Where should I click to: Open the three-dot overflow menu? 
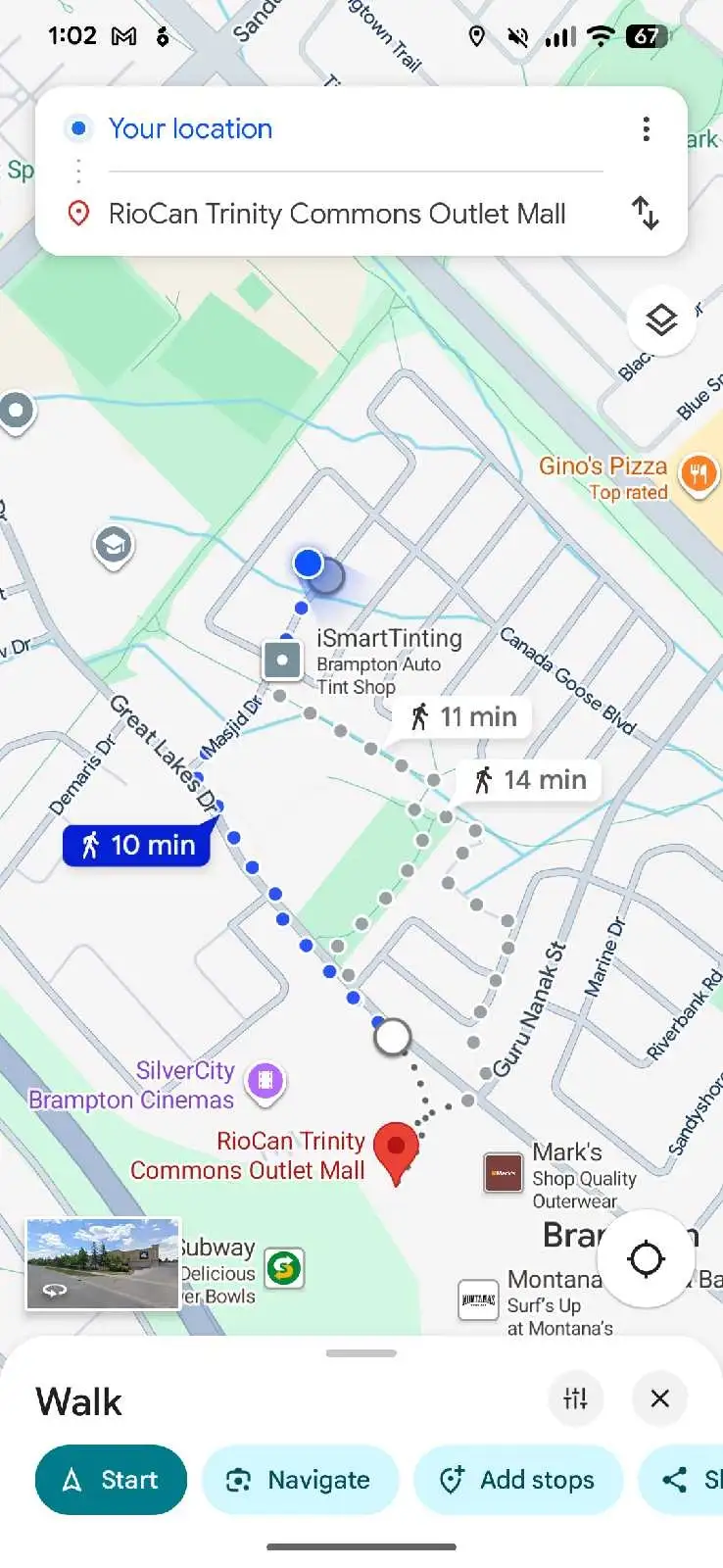(646, 129)
